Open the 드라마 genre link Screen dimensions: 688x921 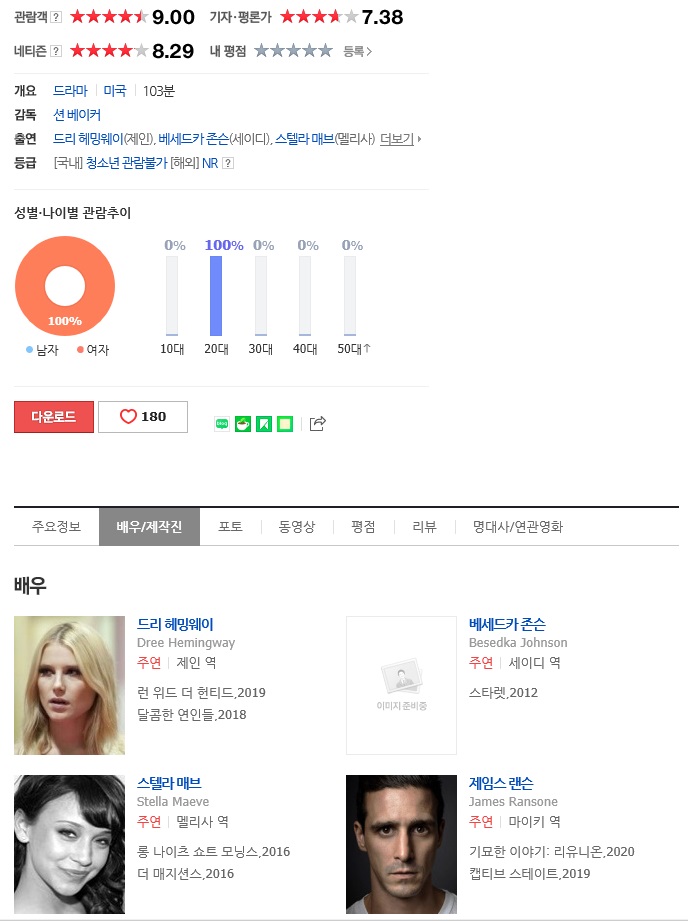click(x=70, y=91)
